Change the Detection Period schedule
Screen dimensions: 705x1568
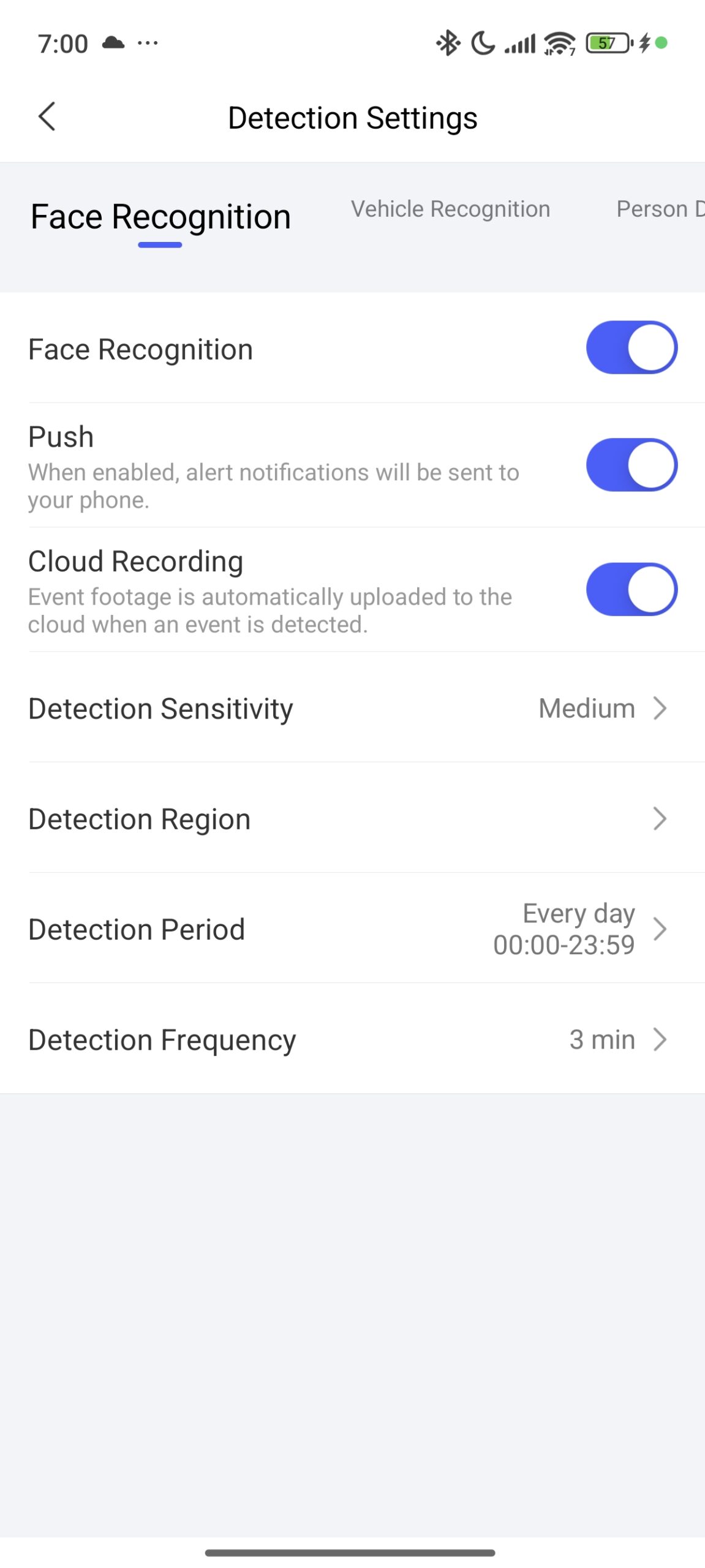point(352,929)
